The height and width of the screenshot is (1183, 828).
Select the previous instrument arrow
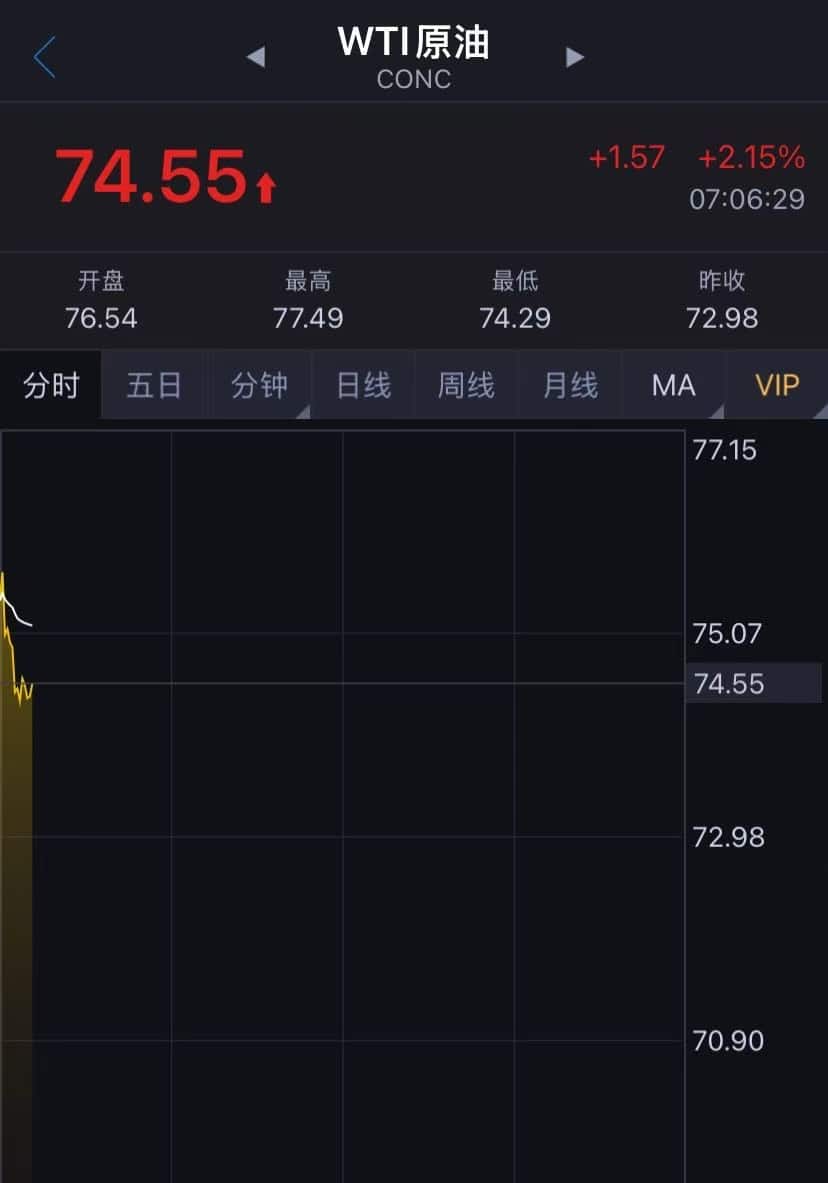click(254, 57)
